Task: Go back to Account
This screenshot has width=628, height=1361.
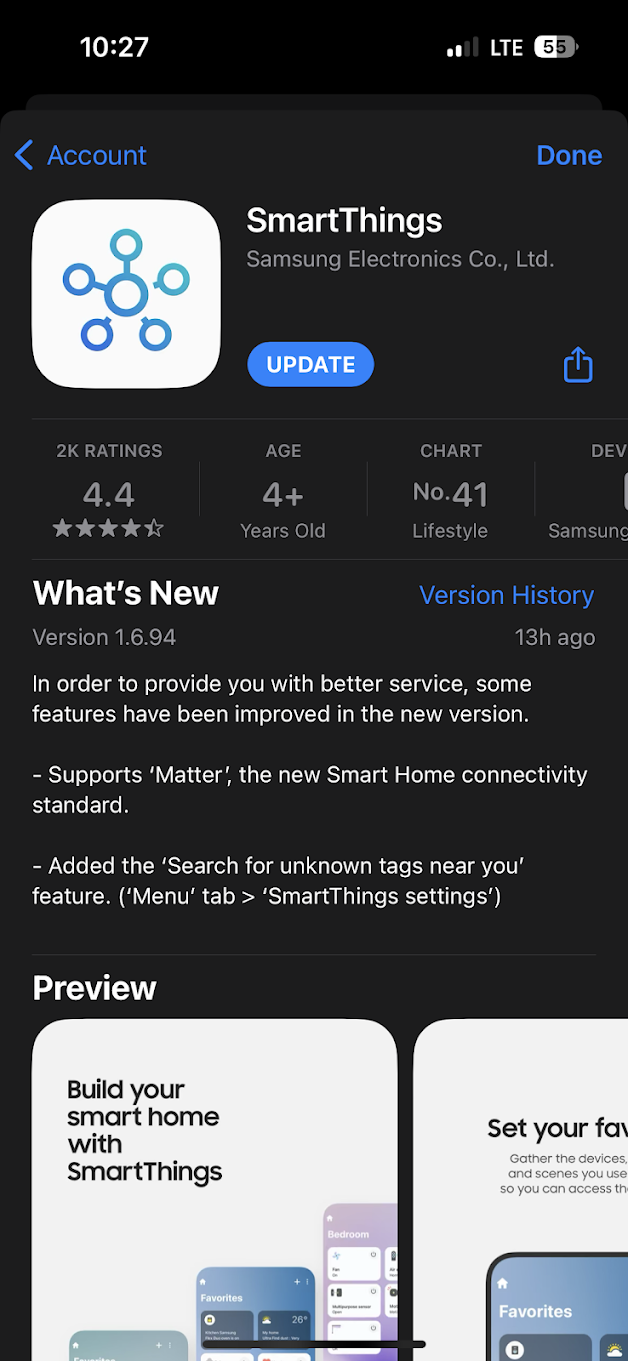Action: point(81,156)
